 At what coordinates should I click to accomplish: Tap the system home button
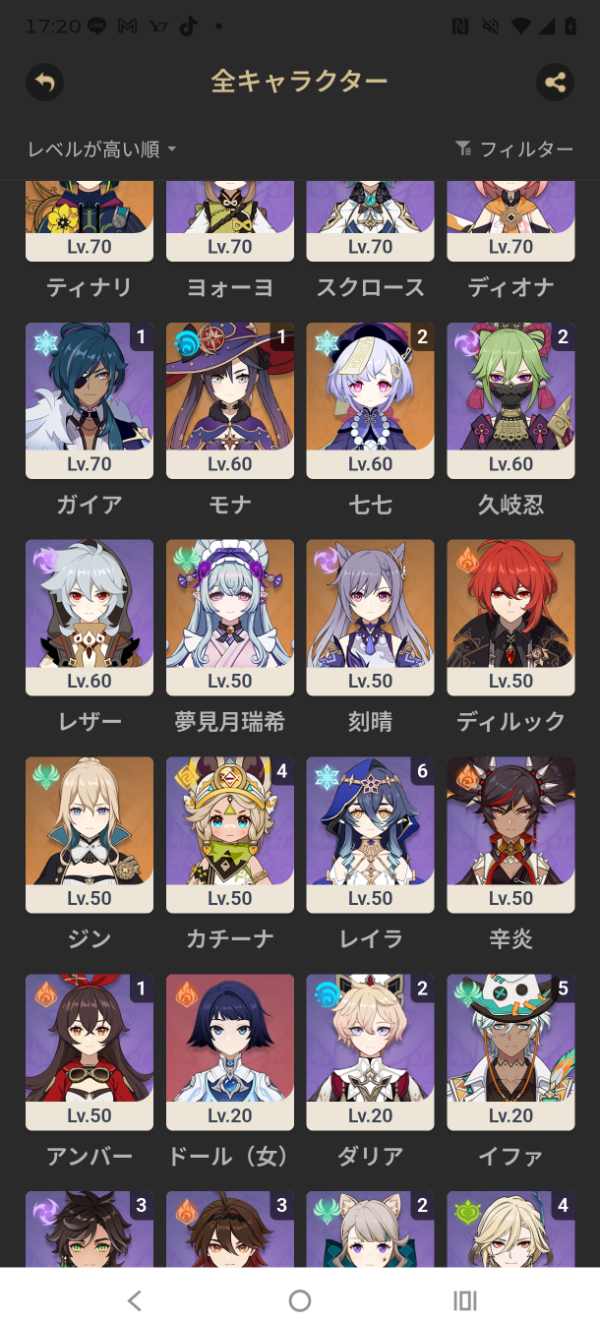pyautogui.click(x=300, y=1300)
